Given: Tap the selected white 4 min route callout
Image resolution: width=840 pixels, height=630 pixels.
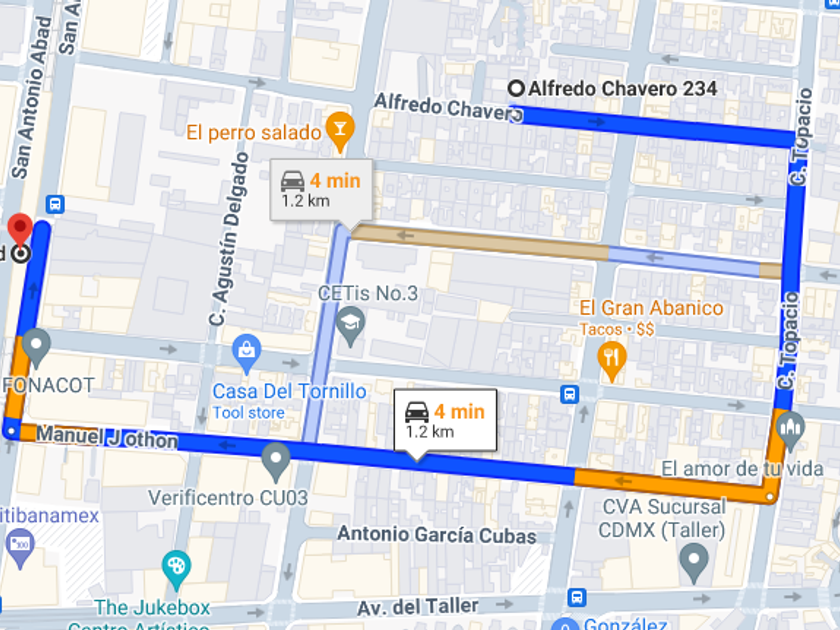Looking at the screenshot, I should [445, 421].
